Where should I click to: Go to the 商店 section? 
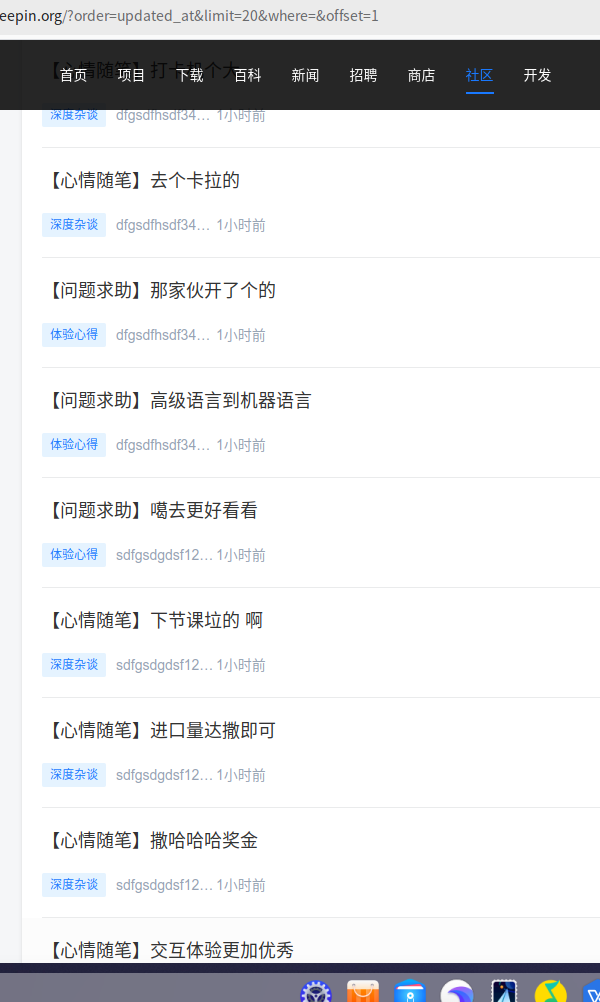(x=421, y=75)
